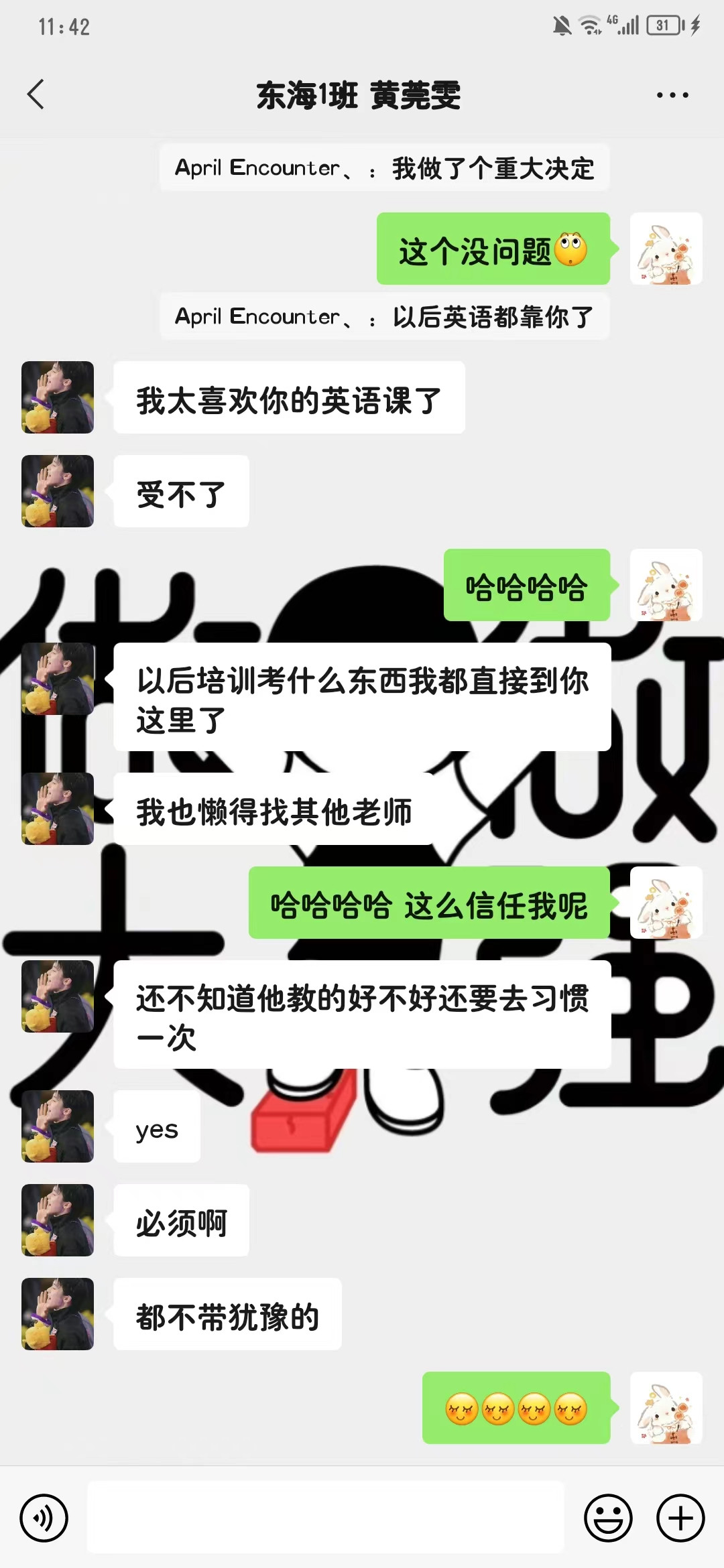
Task: Tap the message text input field
Action: tap(326, 1518)
